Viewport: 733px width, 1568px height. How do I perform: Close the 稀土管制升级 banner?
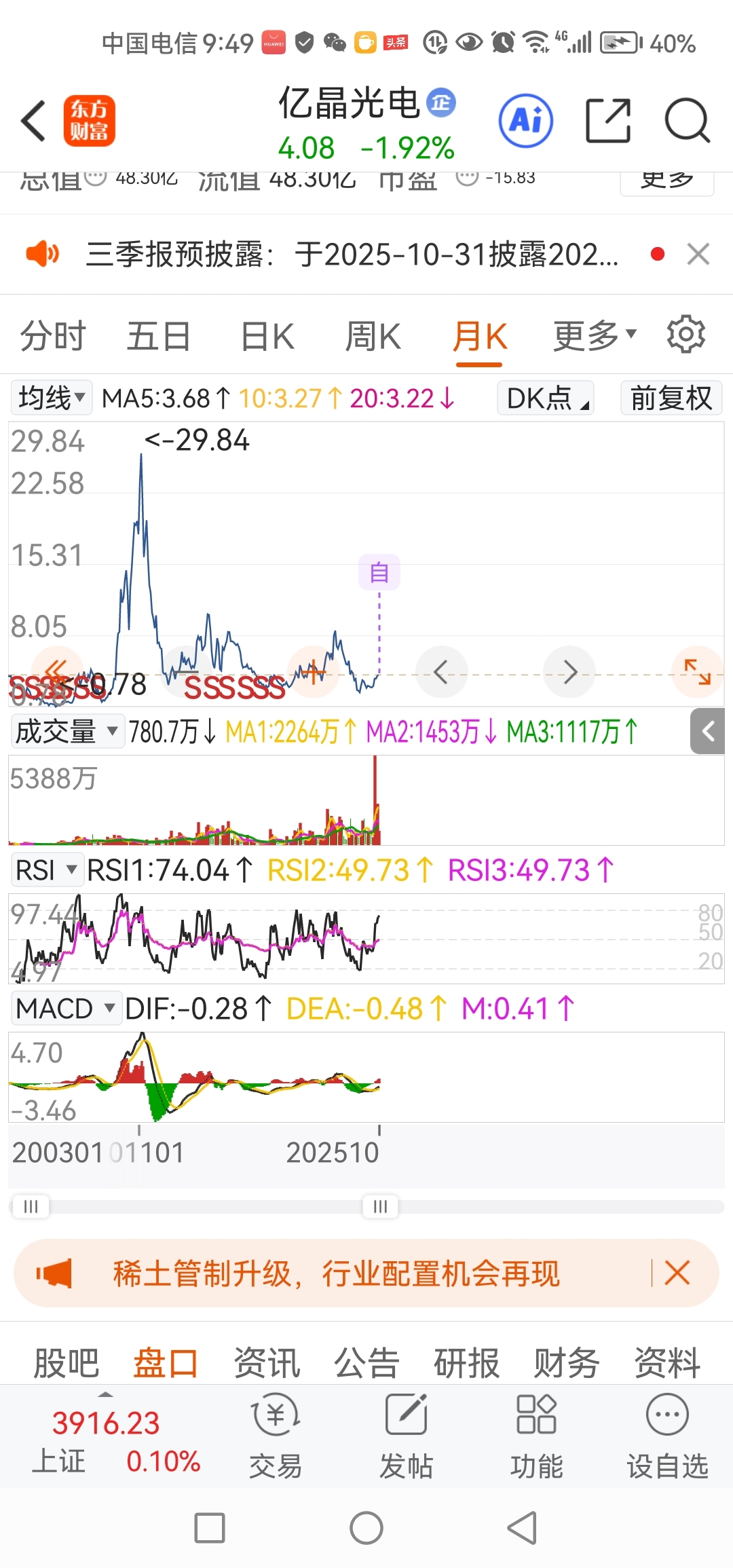point(677,1273)
